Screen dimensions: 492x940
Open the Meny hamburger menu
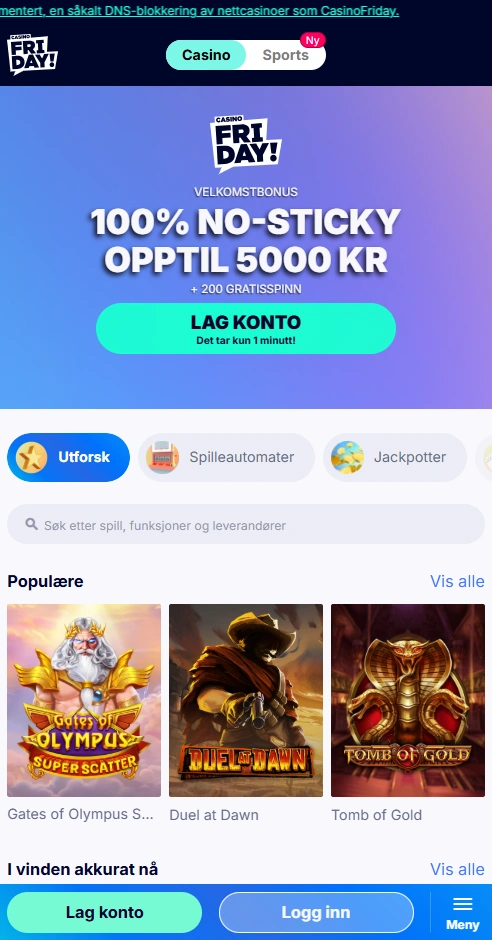[463, 913]
